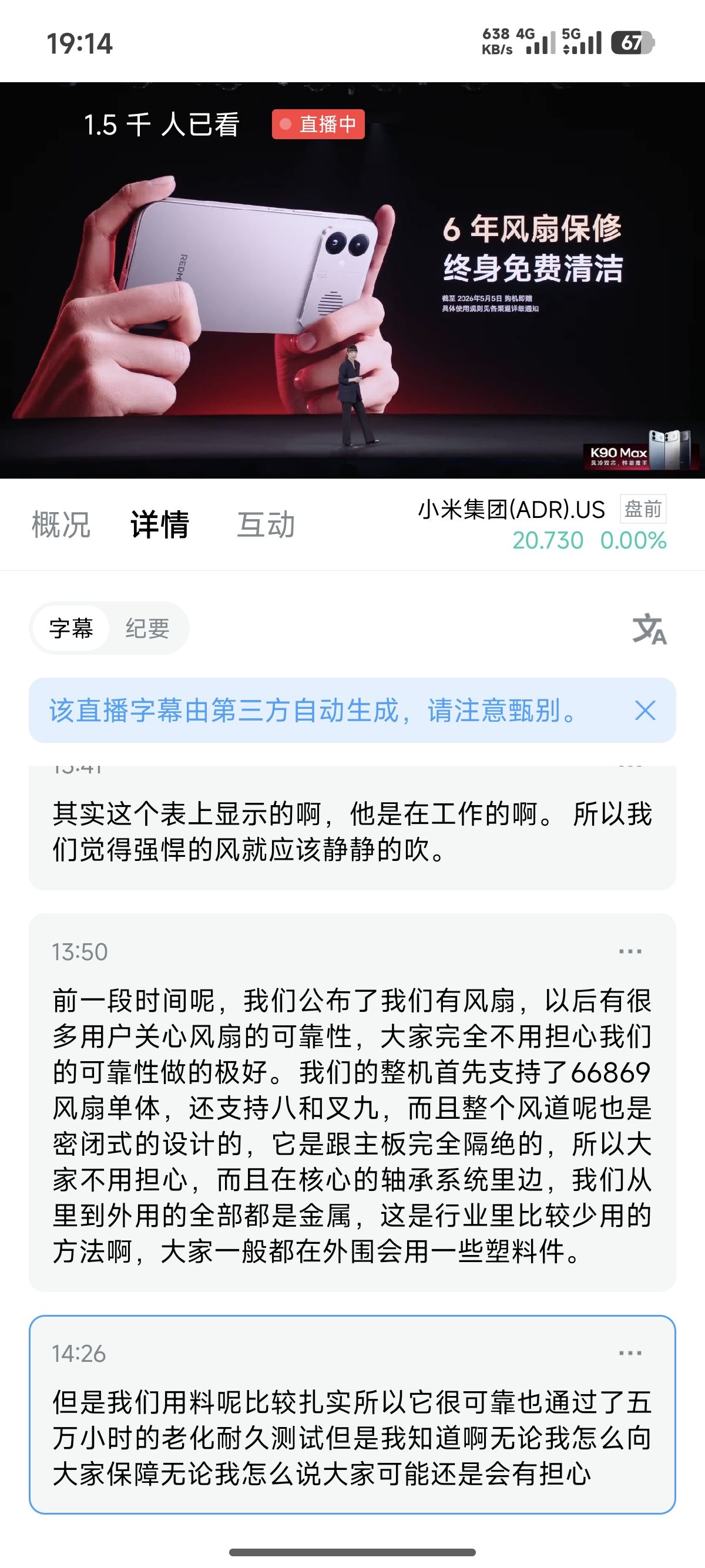This screenshot has height=1568, width=705.
Task: Select the 详情 tab
Action: point(160,524)
